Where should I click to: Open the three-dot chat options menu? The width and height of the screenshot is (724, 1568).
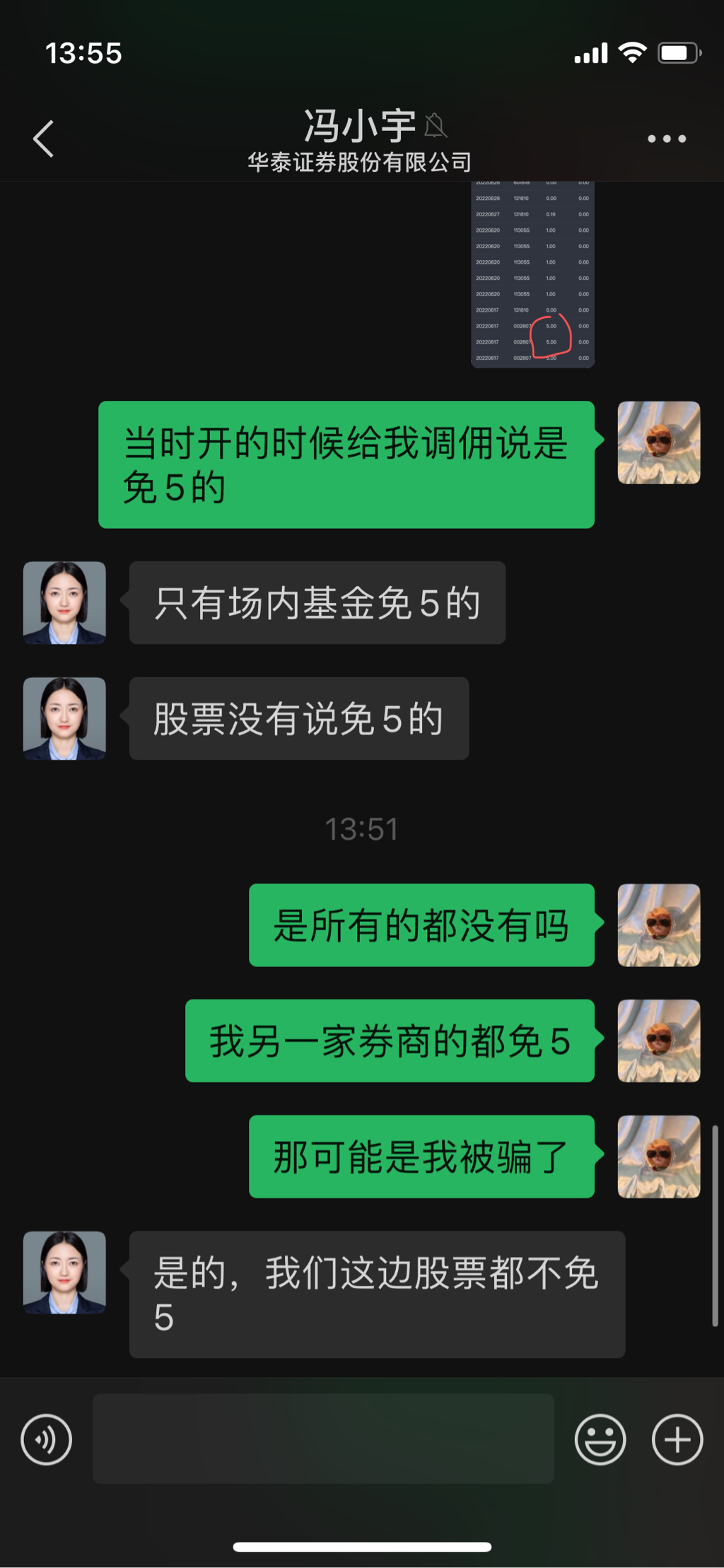667,139
